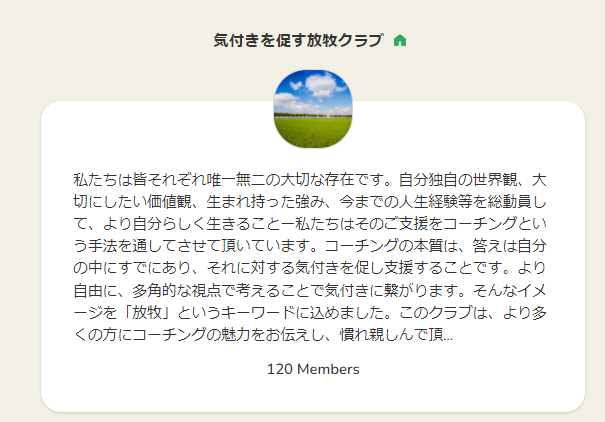Screen dimensions: 605x422
Task: Open the 気付きを促す放牧クラブ club card
Action: [312, 260]
